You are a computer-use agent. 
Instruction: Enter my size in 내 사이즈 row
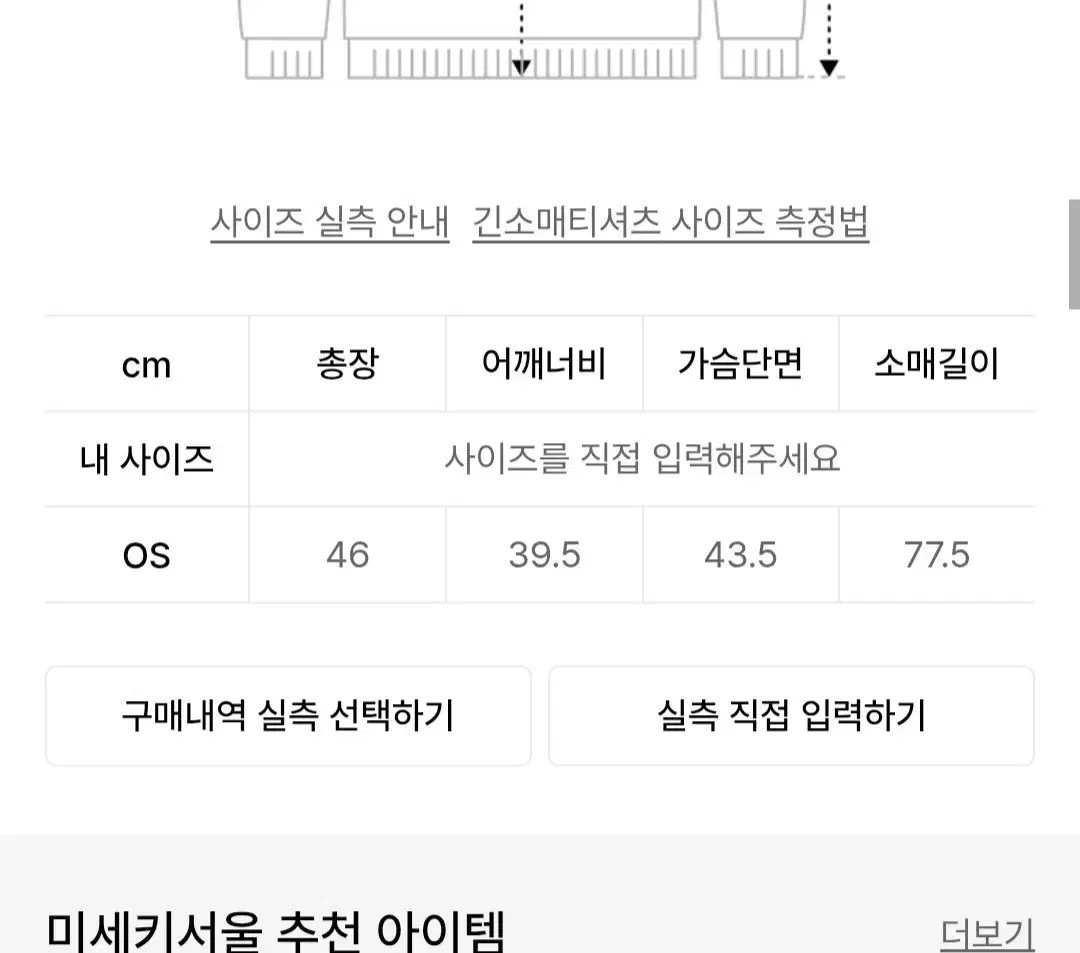(x=642, y=459)
